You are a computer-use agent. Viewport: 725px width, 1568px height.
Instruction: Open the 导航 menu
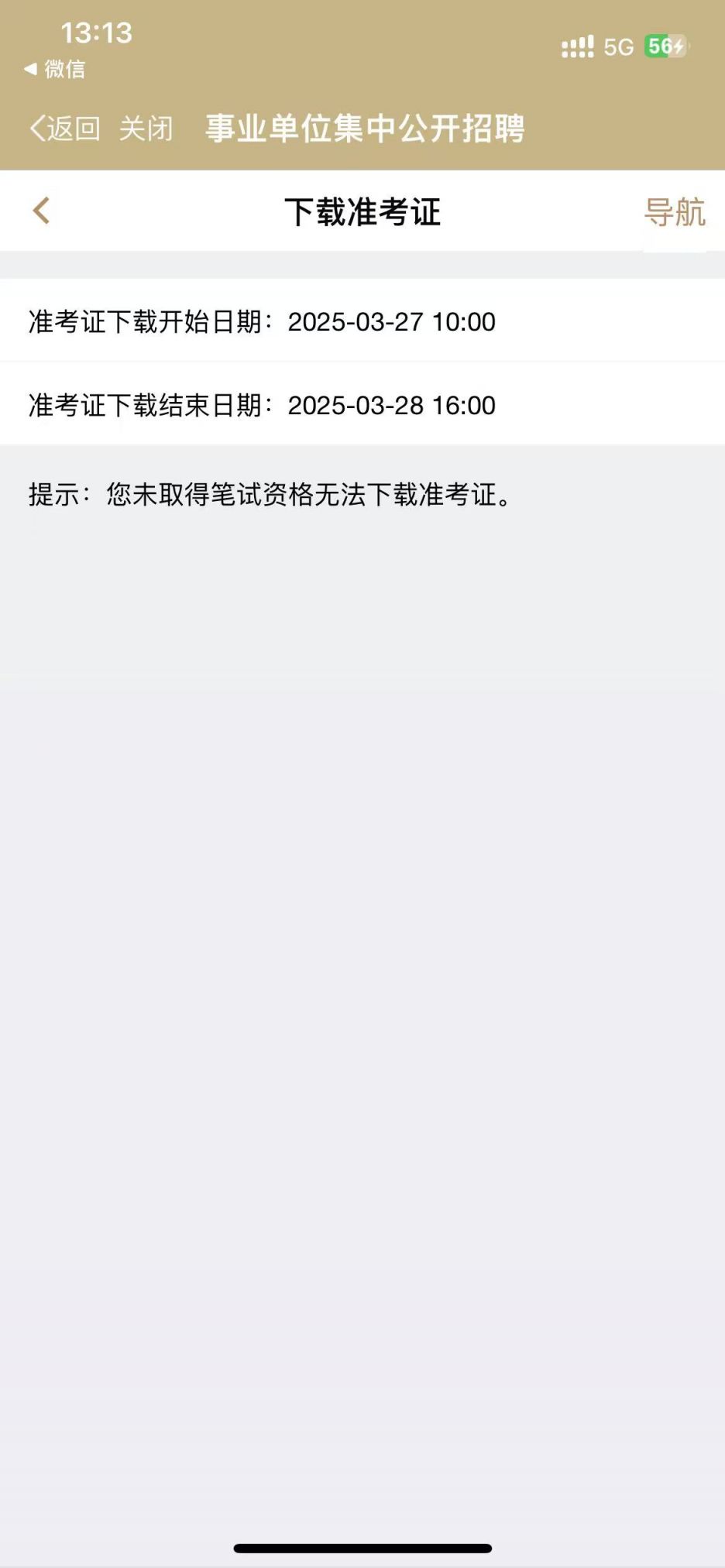tap(675, 212)
